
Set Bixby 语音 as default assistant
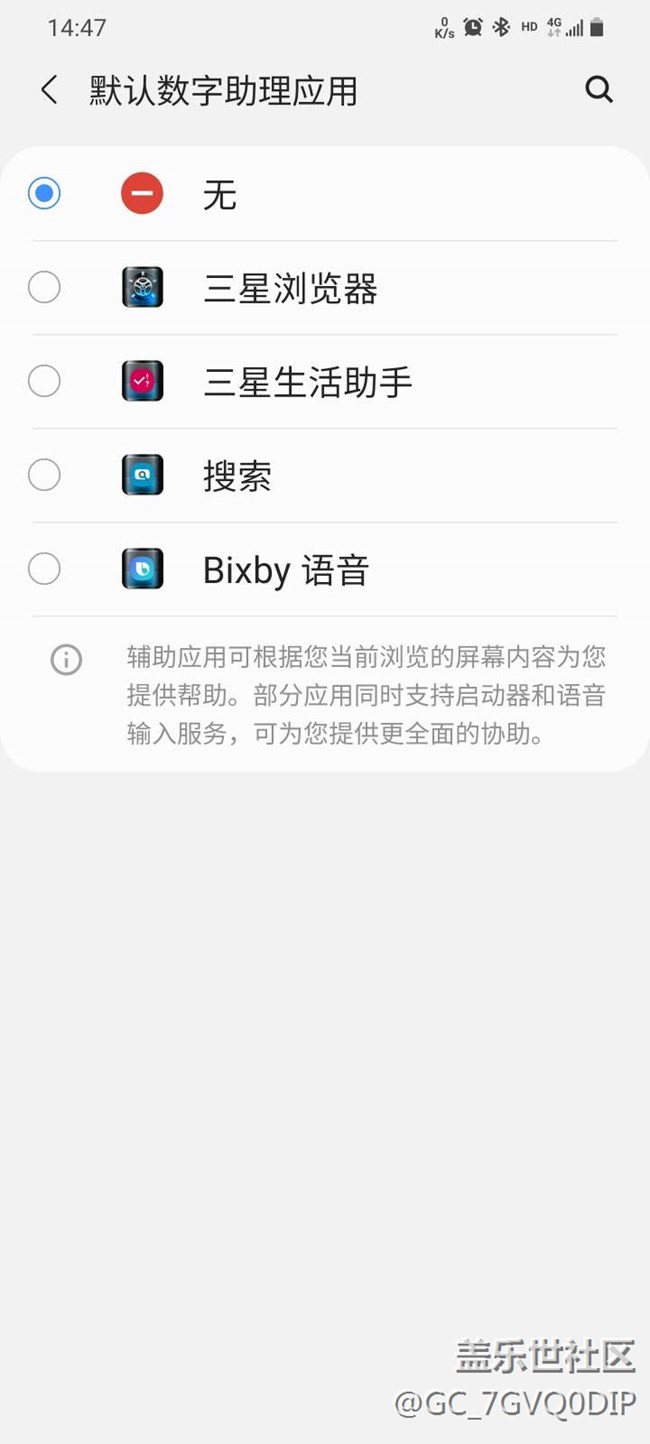click(x=44, y=569)
